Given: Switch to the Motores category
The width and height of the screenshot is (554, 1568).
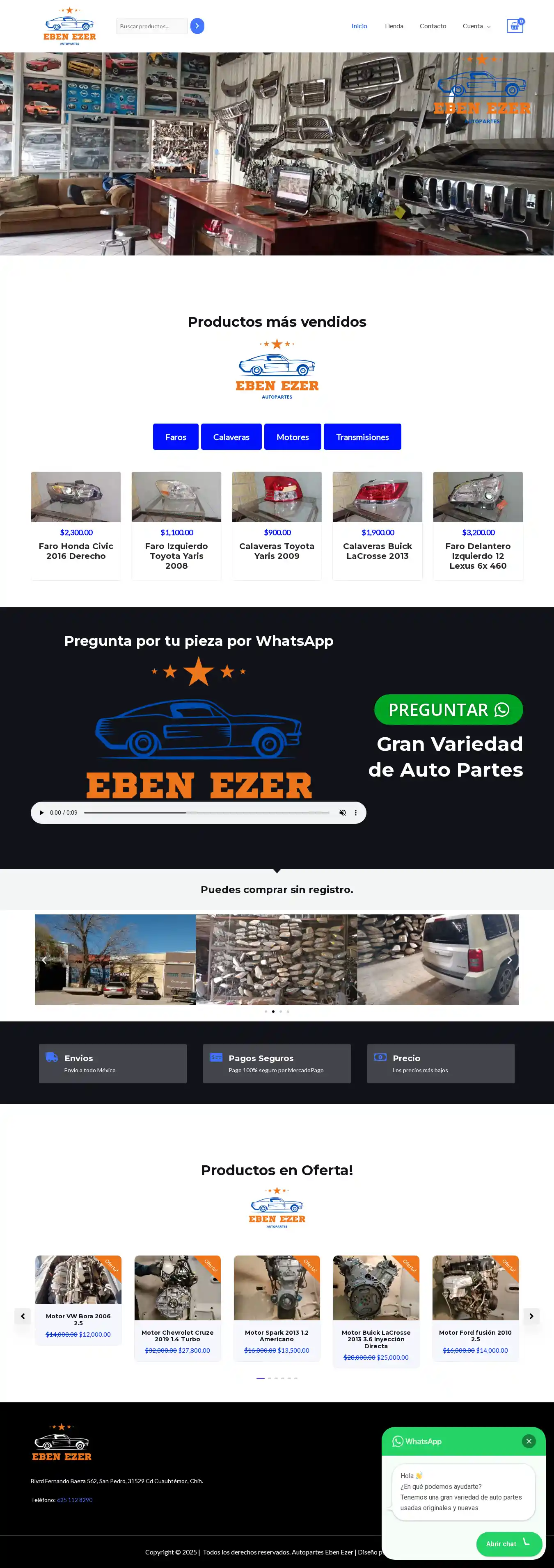Looking at the screenshot, I should 293,437.
